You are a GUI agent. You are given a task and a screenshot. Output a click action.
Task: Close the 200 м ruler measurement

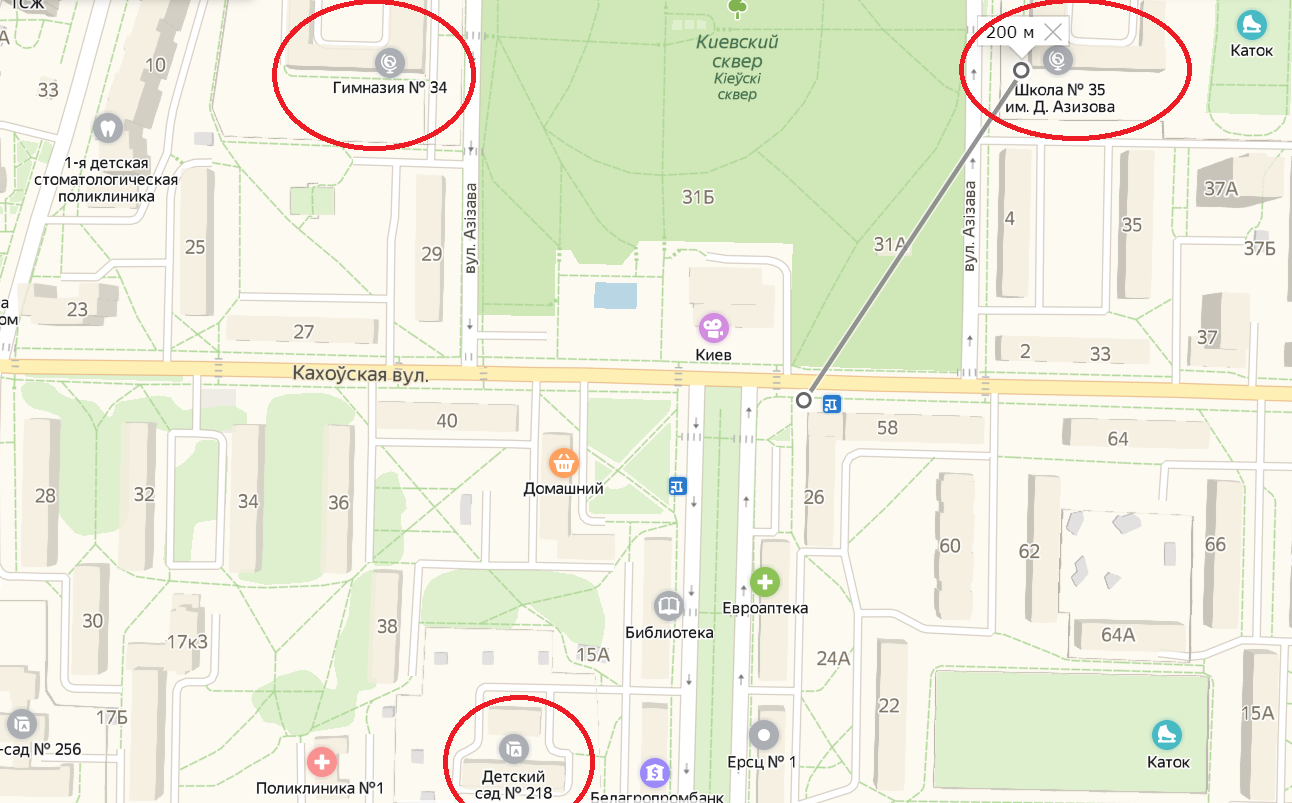[x=1052, y=32]
